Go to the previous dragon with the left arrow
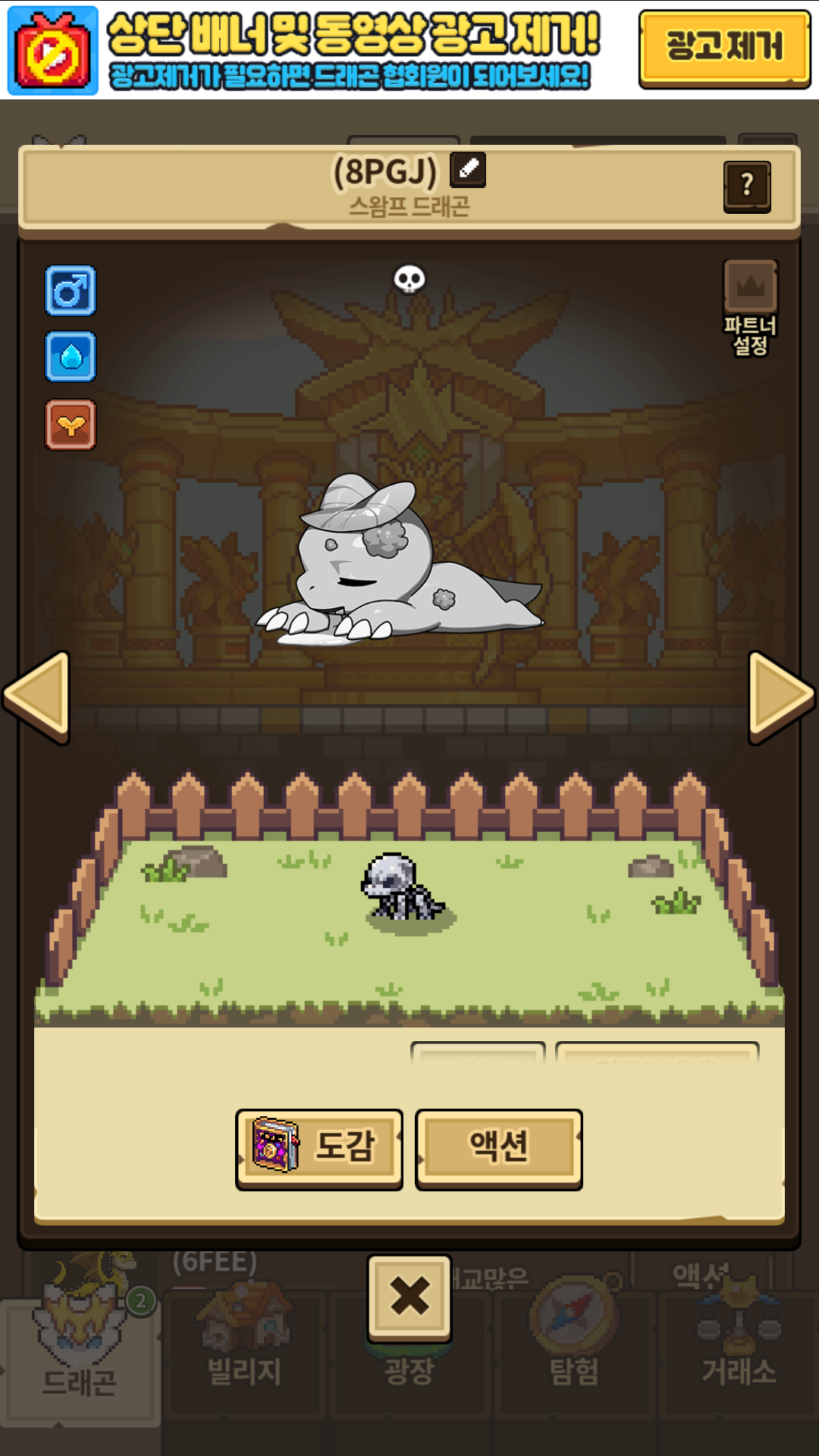The width and height of the screenshot is (819, 1456). [x=38, y=696]
